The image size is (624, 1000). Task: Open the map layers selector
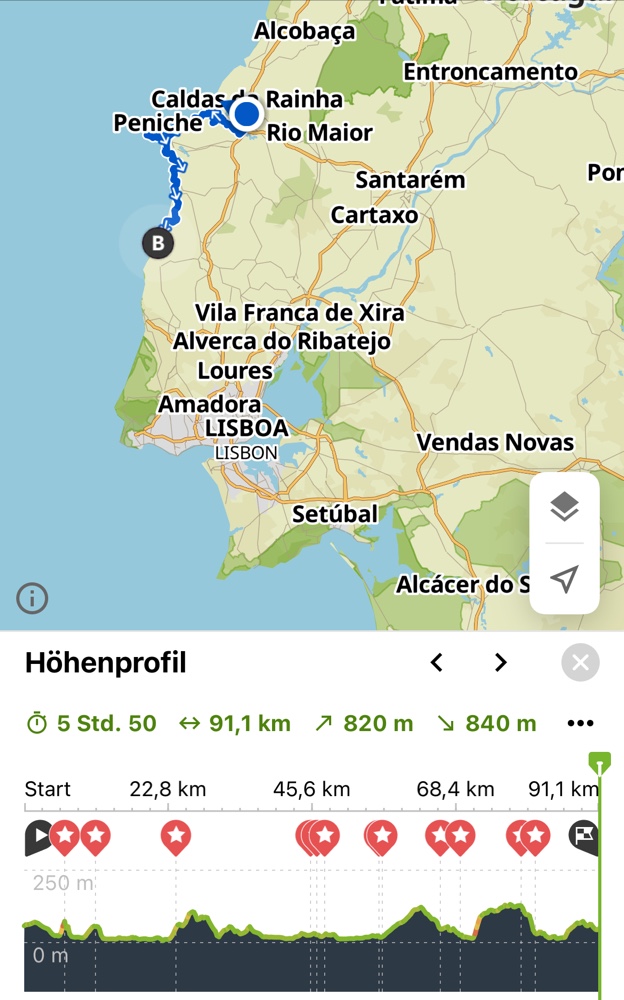(564, 507)
